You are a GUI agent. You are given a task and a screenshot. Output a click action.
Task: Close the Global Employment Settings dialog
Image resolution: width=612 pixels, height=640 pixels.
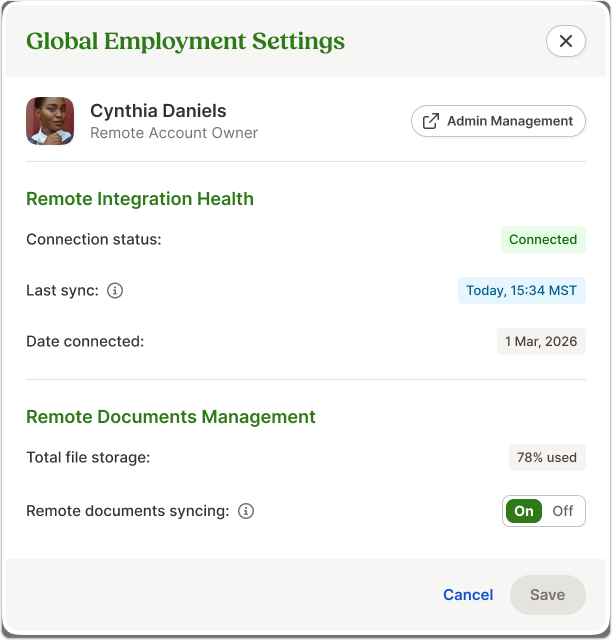tap(565, 41)
